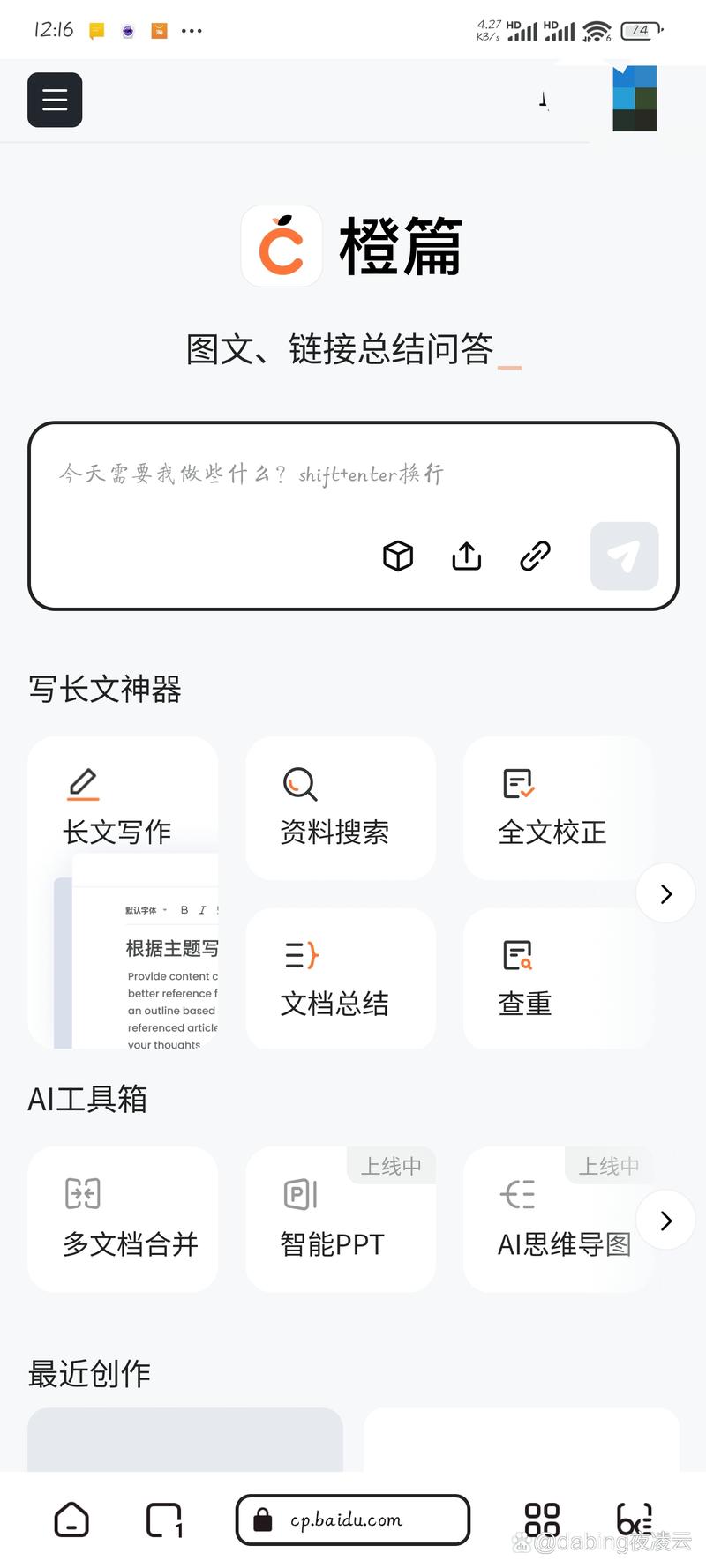
Task: Open the cube plugin icon in the prompt box
Action: [398, 556]
